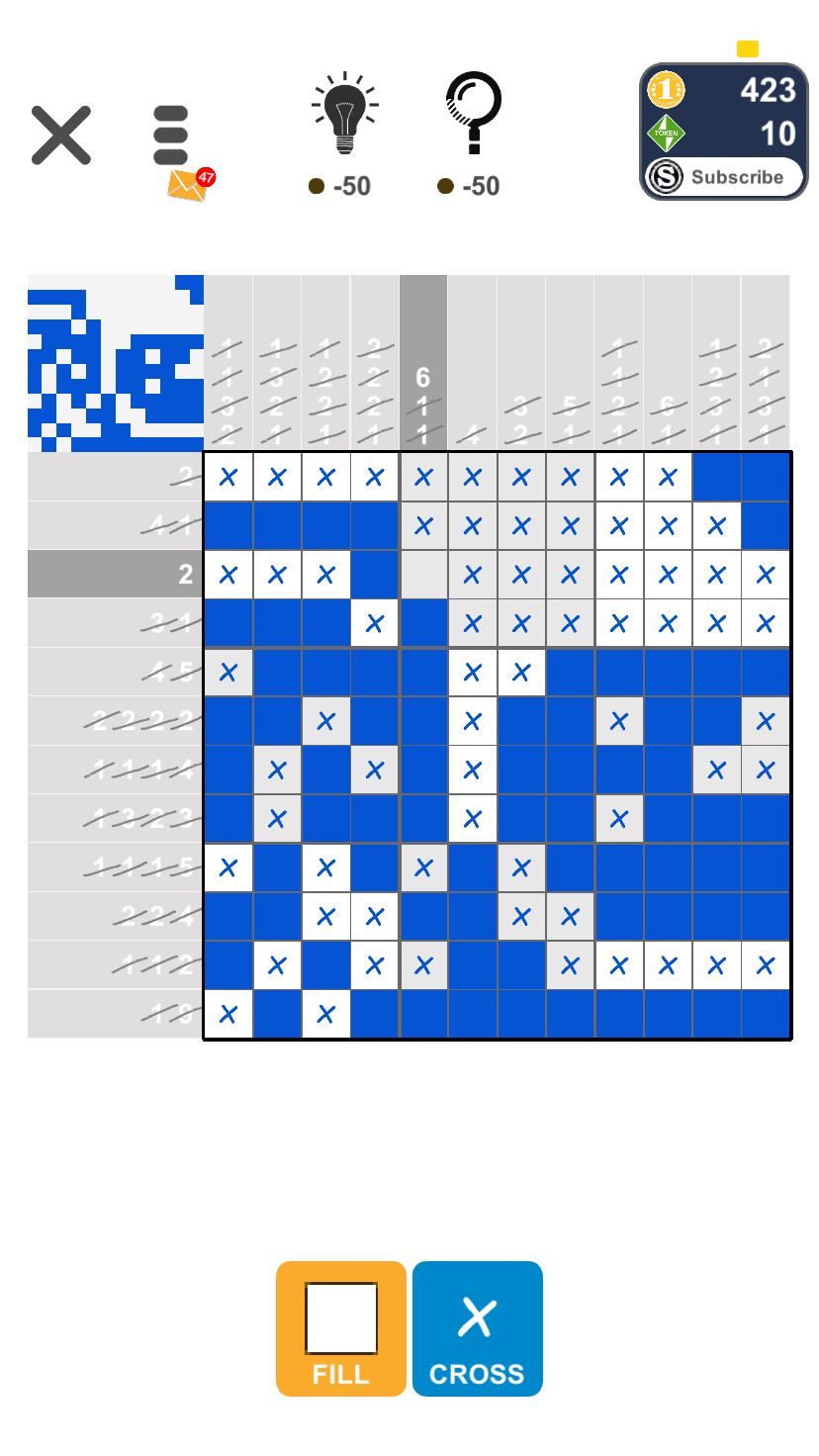Open the coin balance showing 423

coord(724,91)
